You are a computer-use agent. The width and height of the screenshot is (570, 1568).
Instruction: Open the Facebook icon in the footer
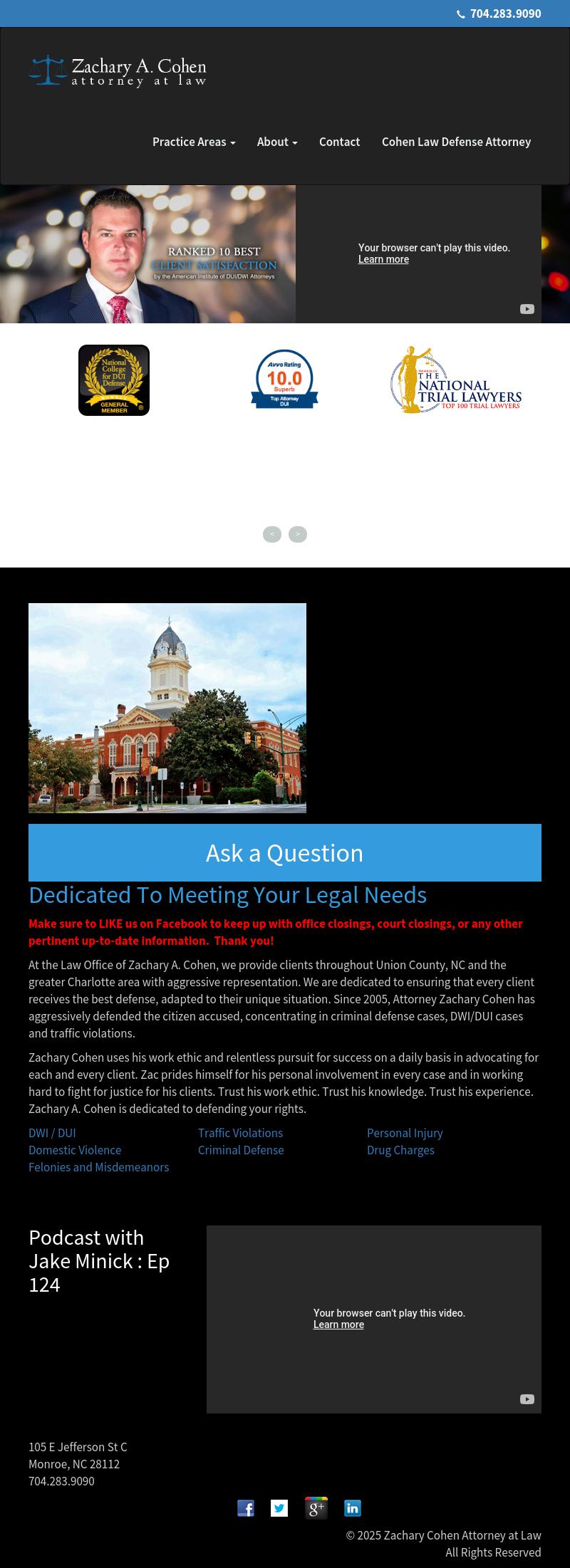[x=246, y=1508]
